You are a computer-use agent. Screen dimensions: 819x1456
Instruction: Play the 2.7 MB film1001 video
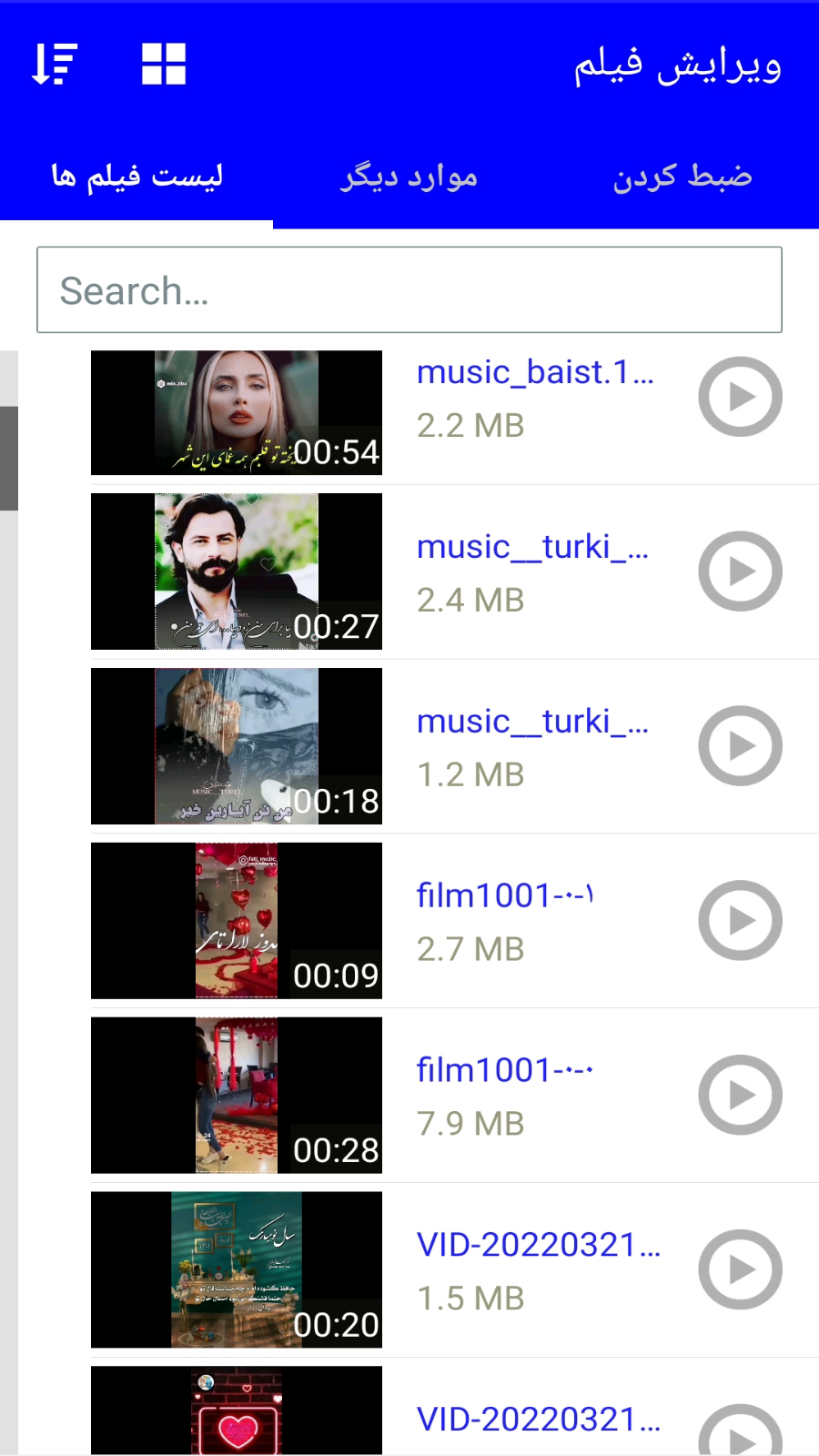[x=740, y=921]
